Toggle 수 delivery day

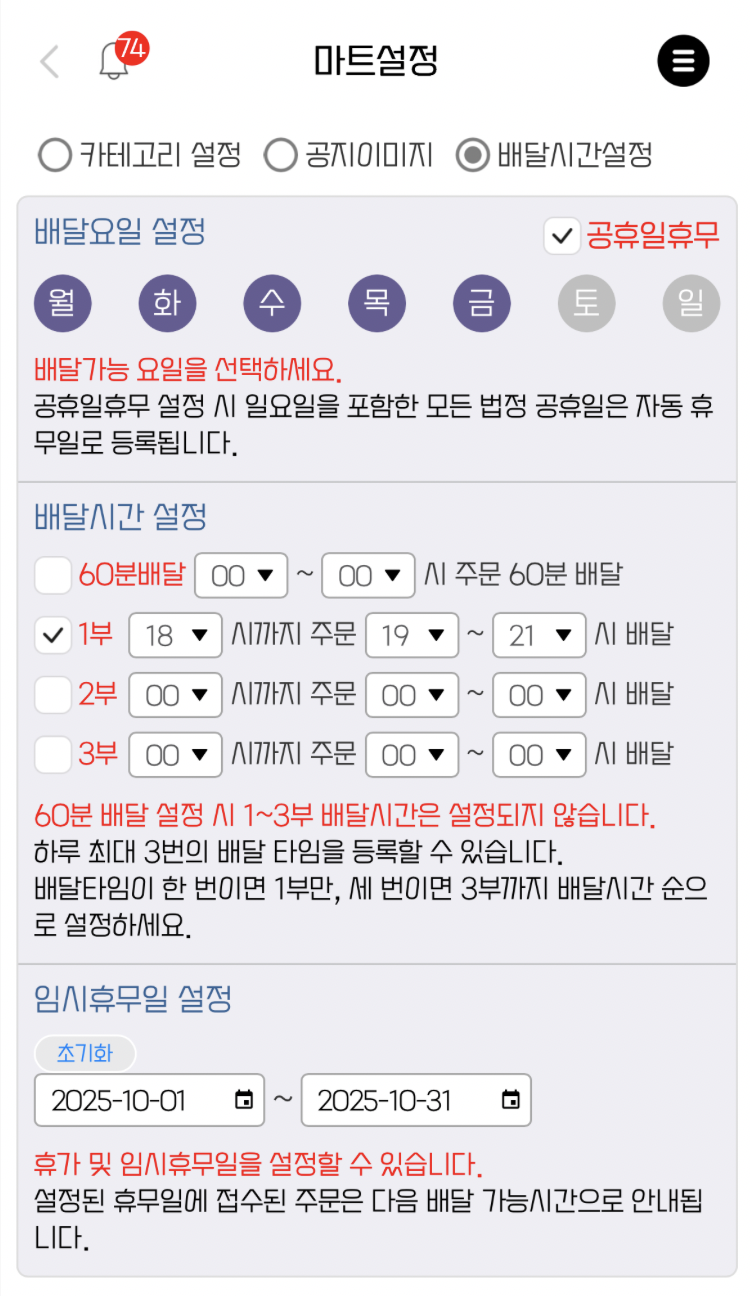point(272,304)
